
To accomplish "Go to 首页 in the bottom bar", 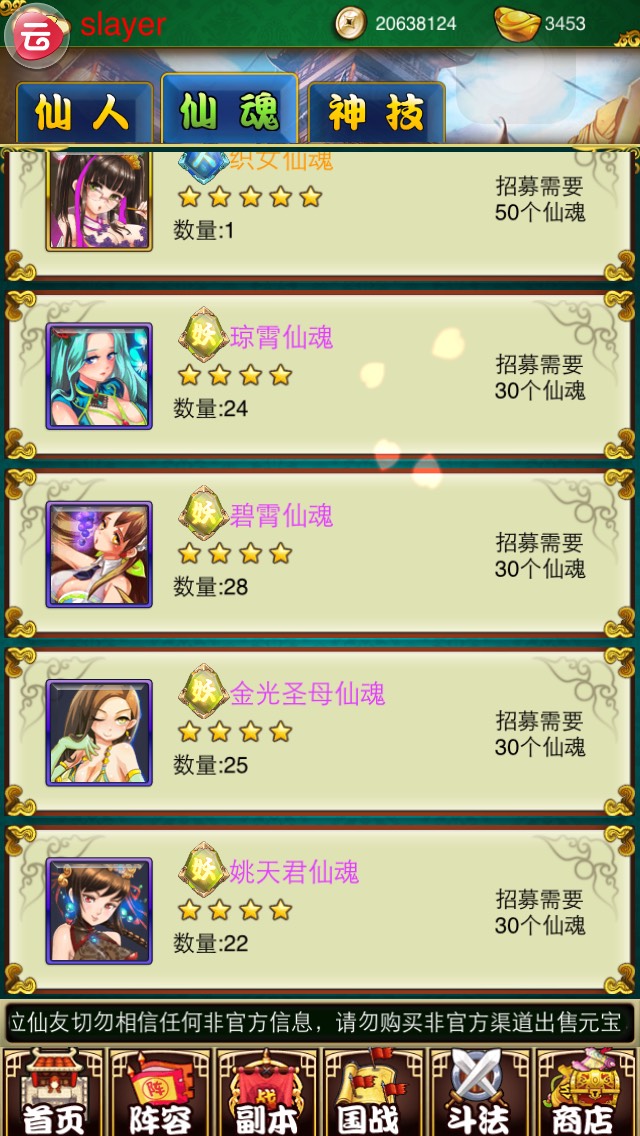I will coord(53,1092).
